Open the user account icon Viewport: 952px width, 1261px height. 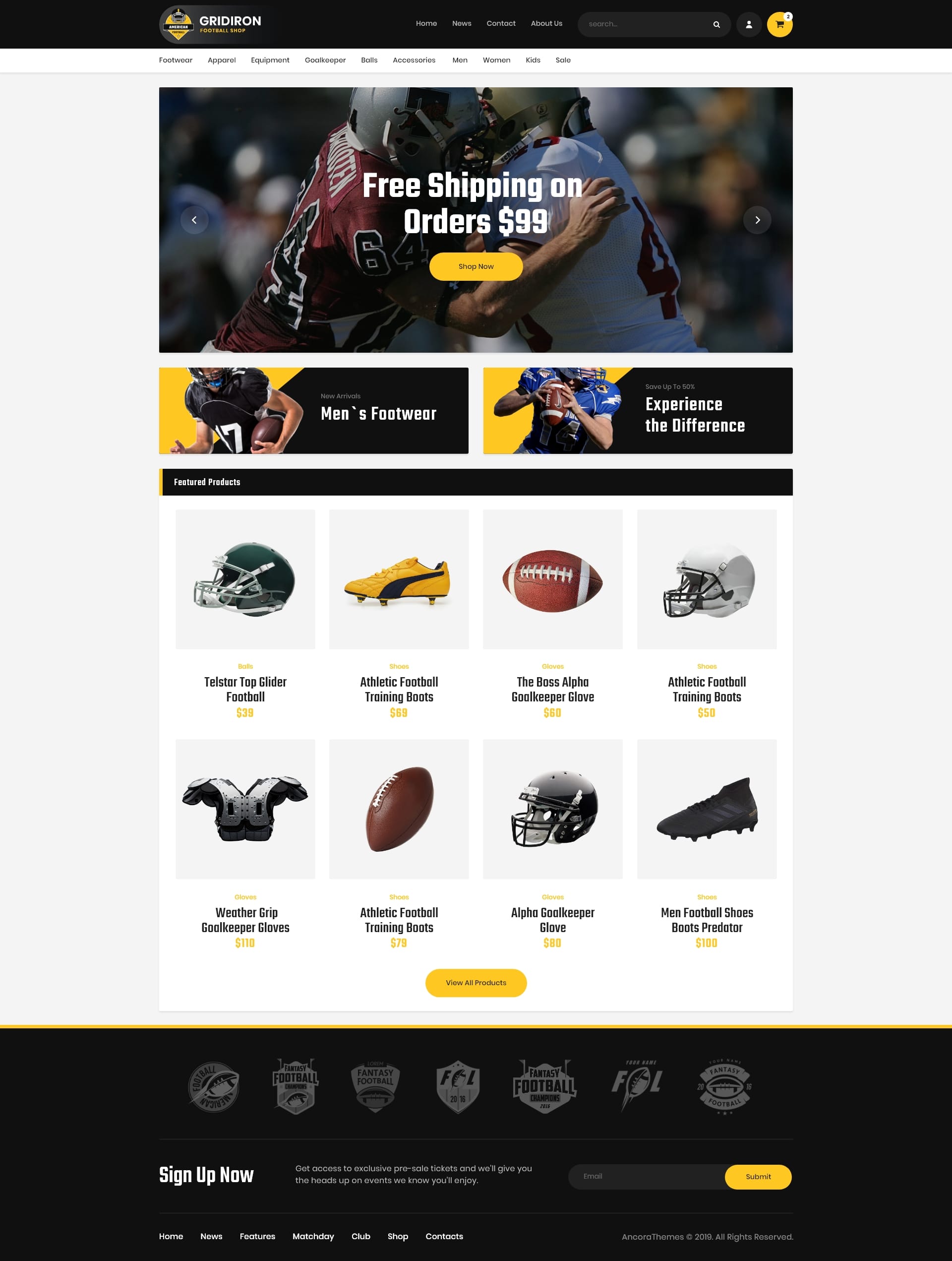click(x=749, y=24)
